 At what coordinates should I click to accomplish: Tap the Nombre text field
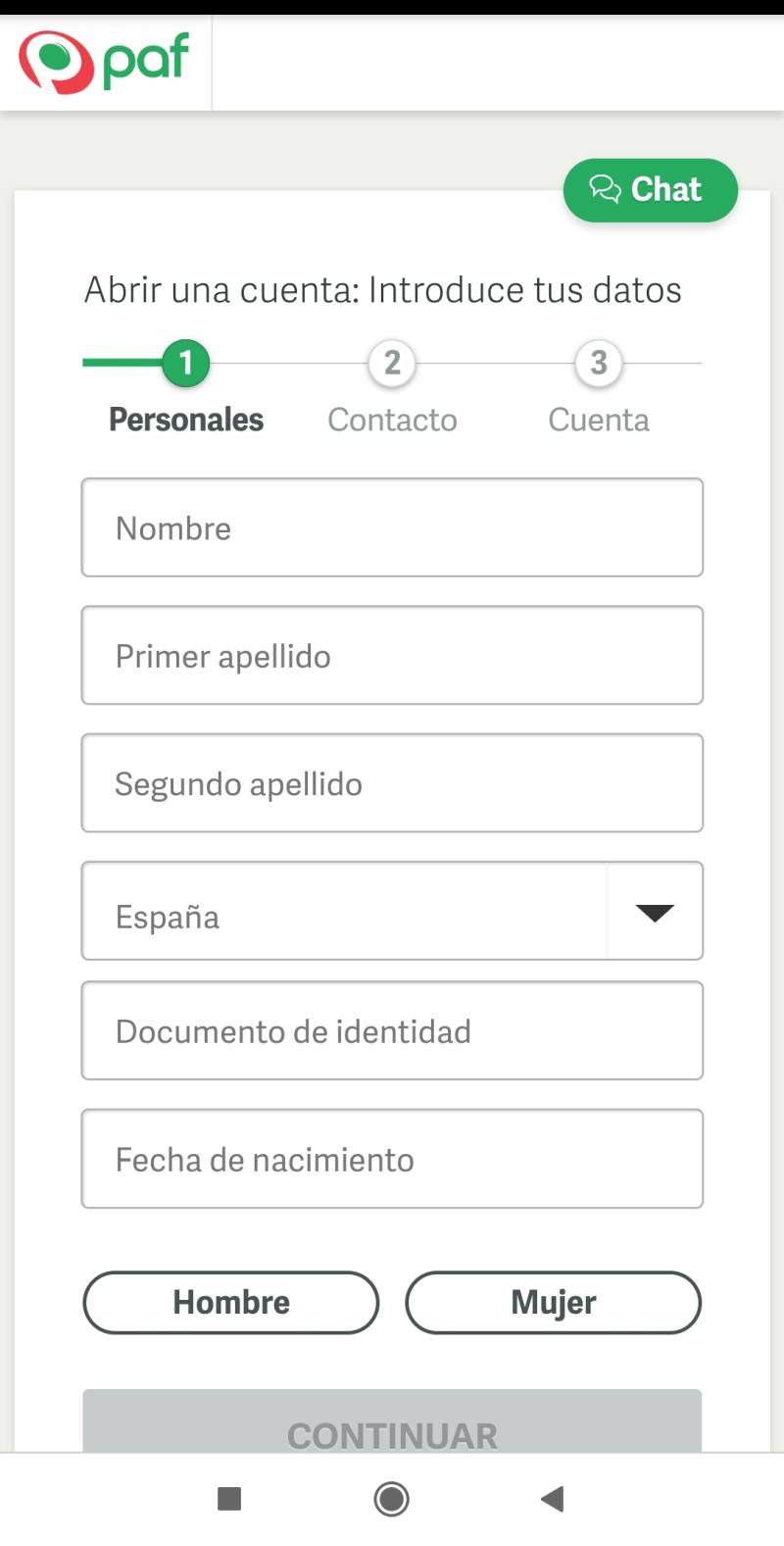(x=392, y=527)
